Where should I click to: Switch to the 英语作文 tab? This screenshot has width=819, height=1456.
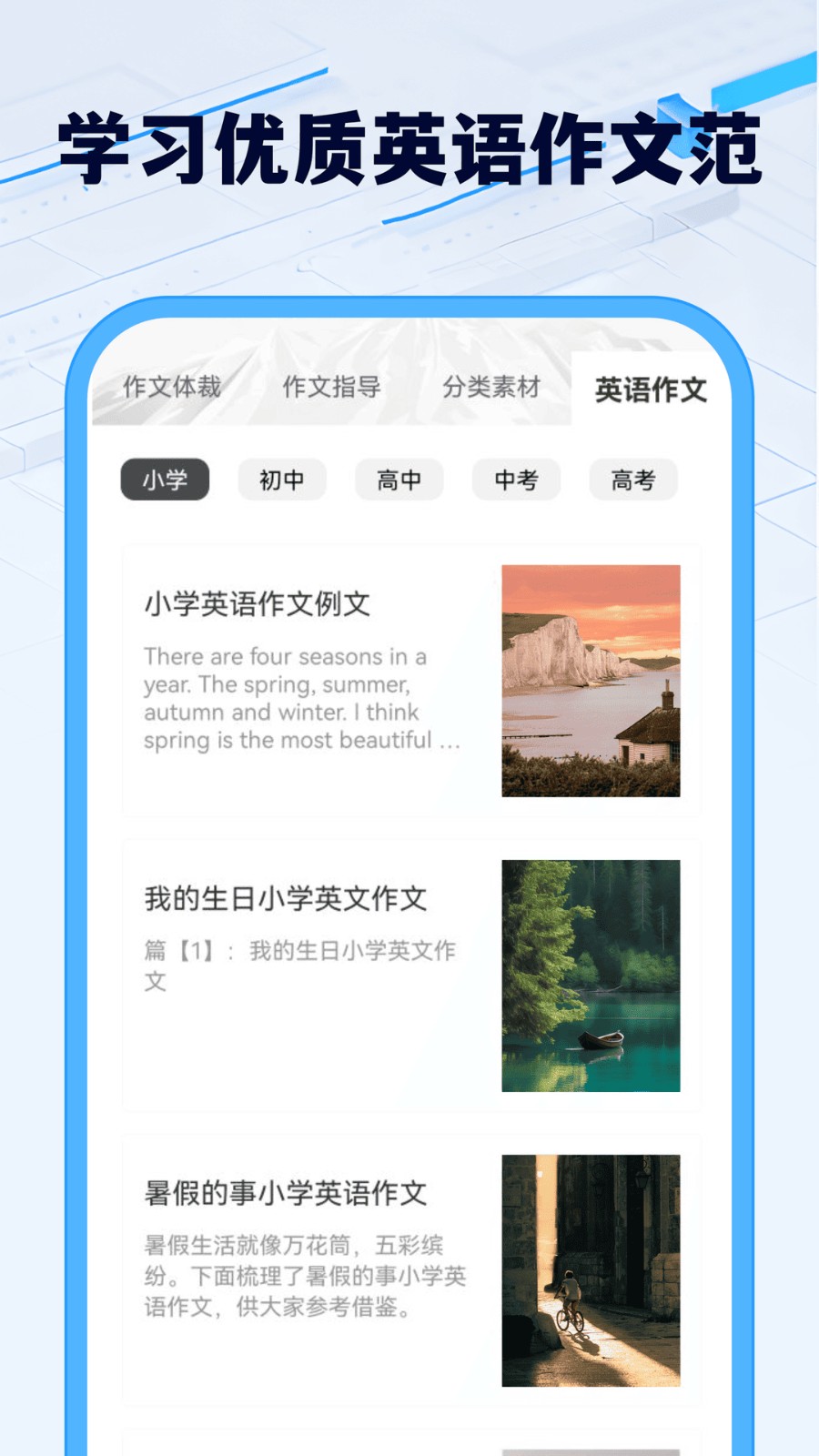[x=651, y=387]
